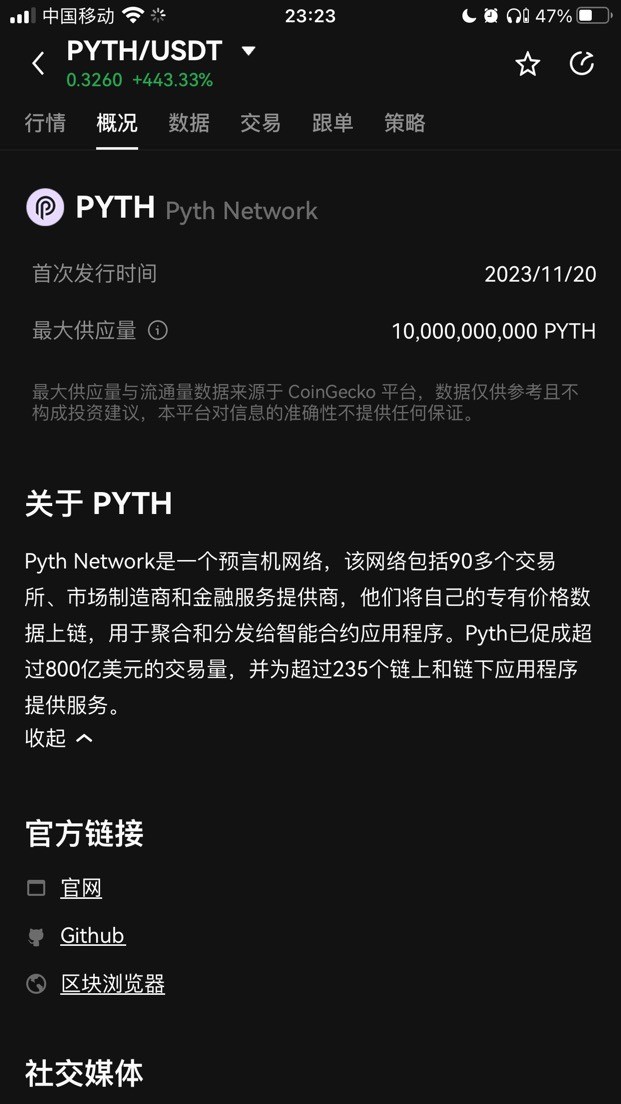This screenshot has width=621, height=1104.
Task: Open the Github link
Action: pos(92,936)
